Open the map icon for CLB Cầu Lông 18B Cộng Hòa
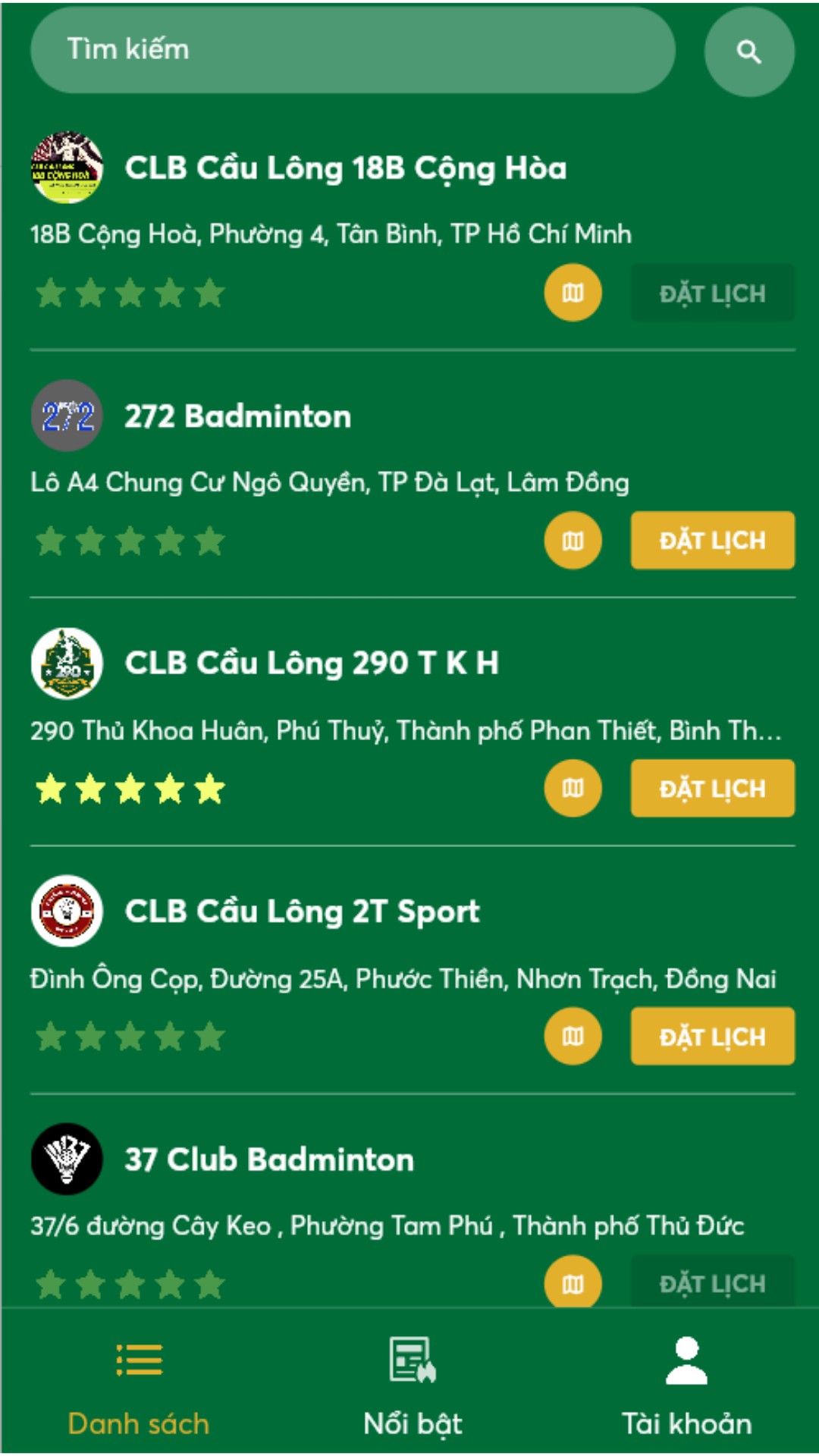 [573, 292]
